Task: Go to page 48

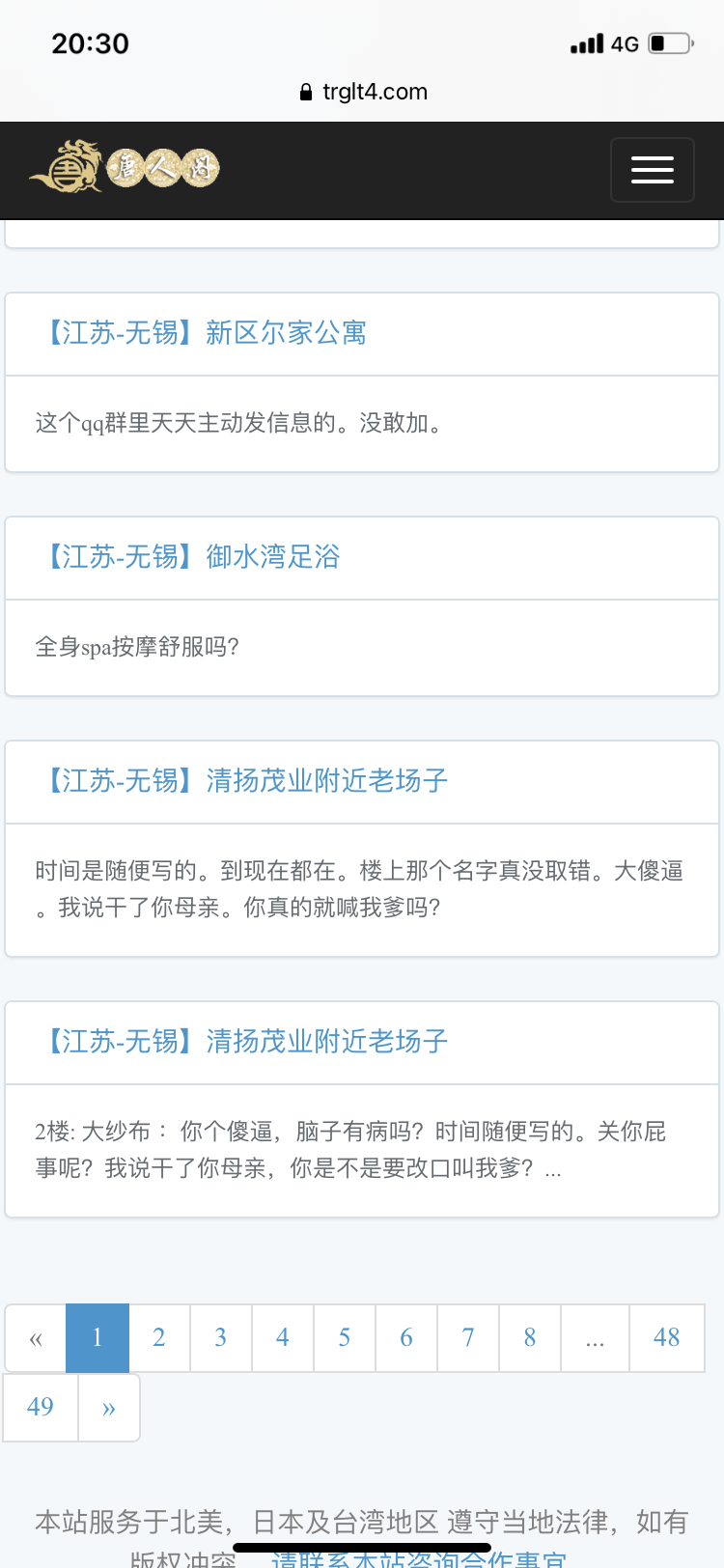Action: coord(666,1337)
